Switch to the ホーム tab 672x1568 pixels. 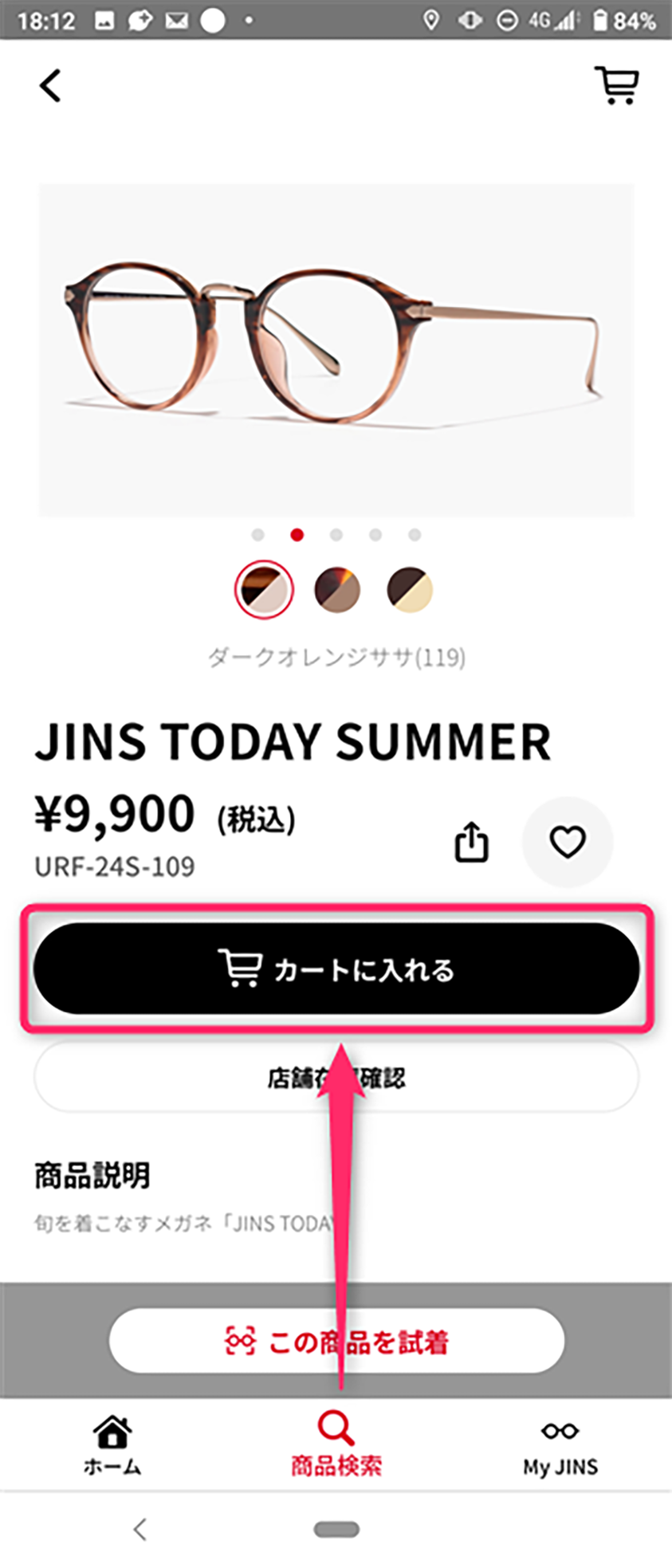coord(112,1446)
